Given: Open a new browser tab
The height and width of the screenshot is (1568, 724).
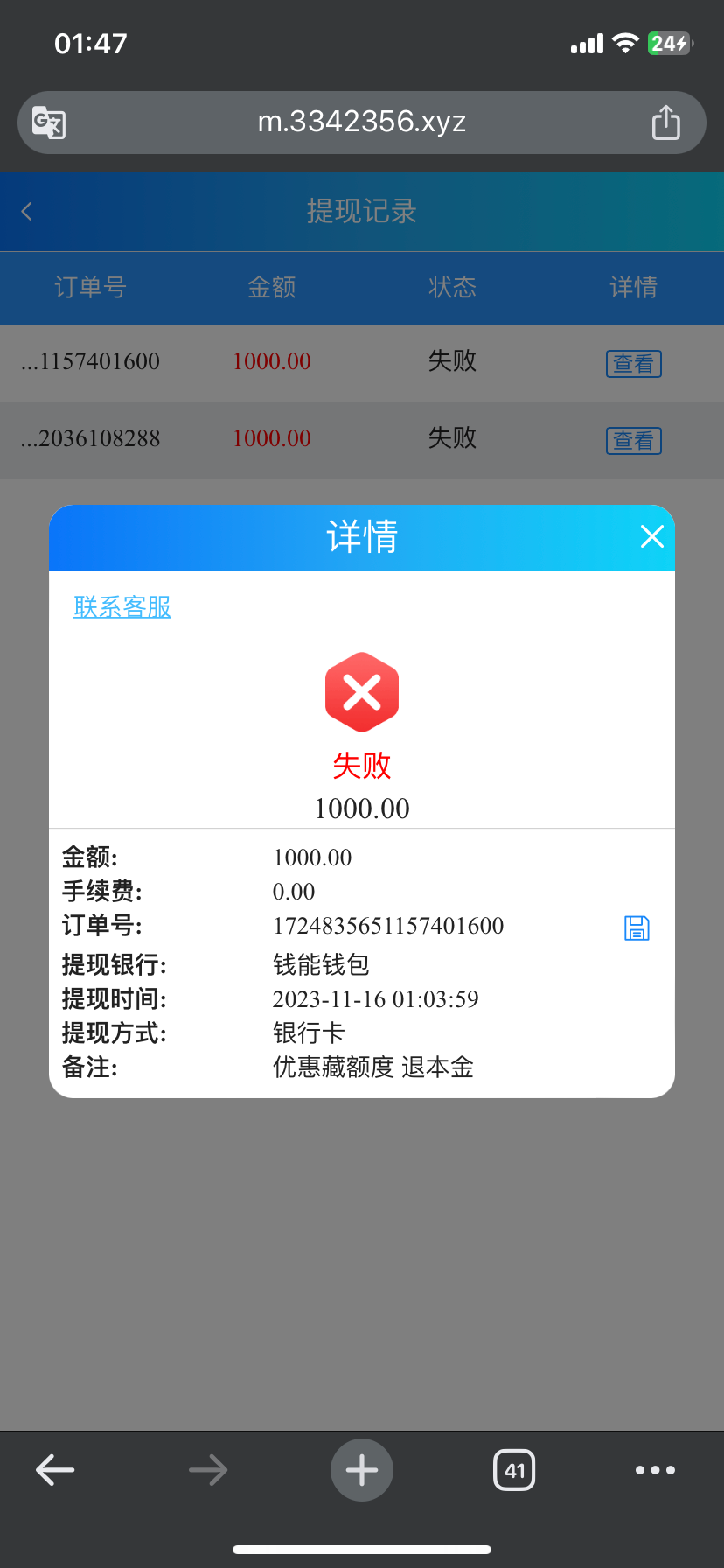Looking at the screenshot, I should (x=362, y=1470).
